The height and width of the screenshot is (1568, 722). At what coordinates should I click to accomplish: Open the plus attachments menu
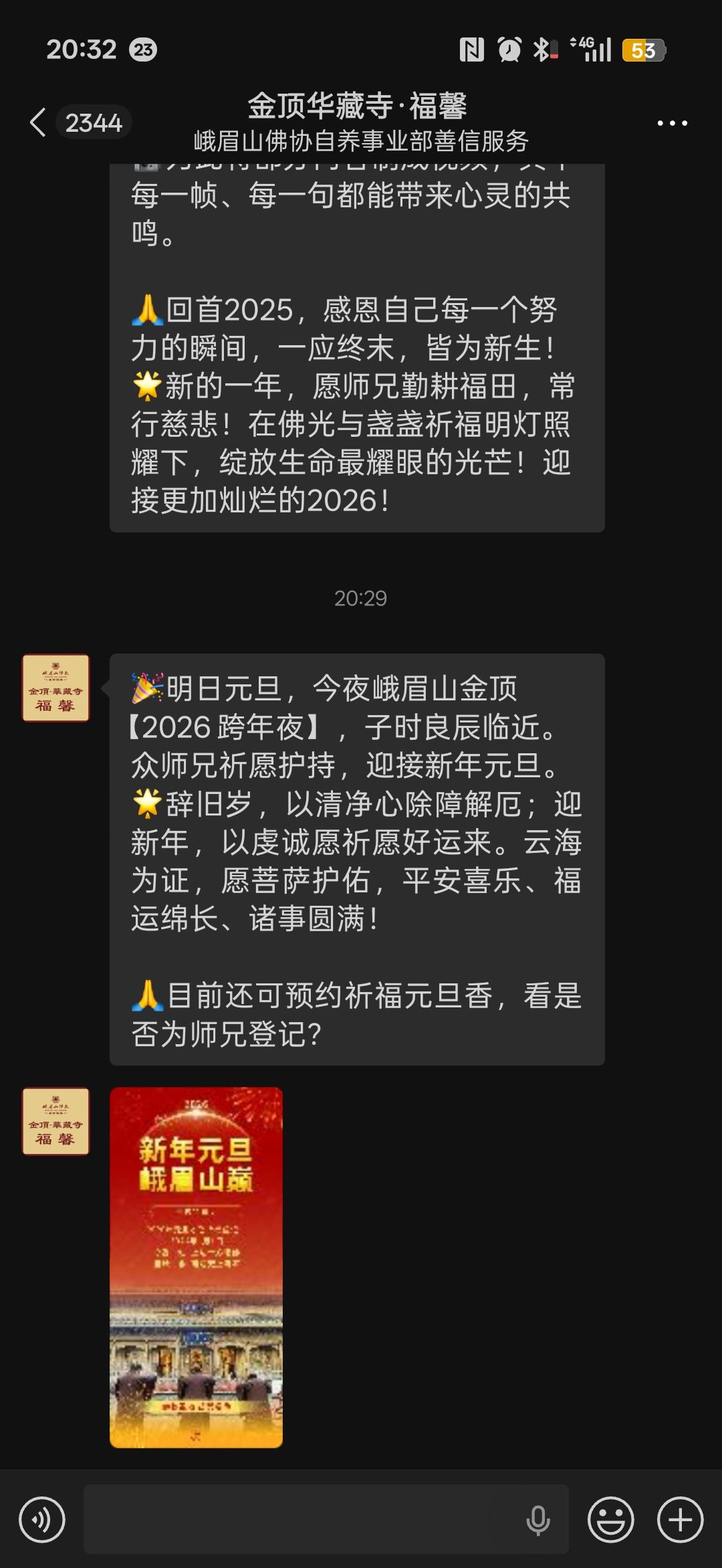(680, 1519)
